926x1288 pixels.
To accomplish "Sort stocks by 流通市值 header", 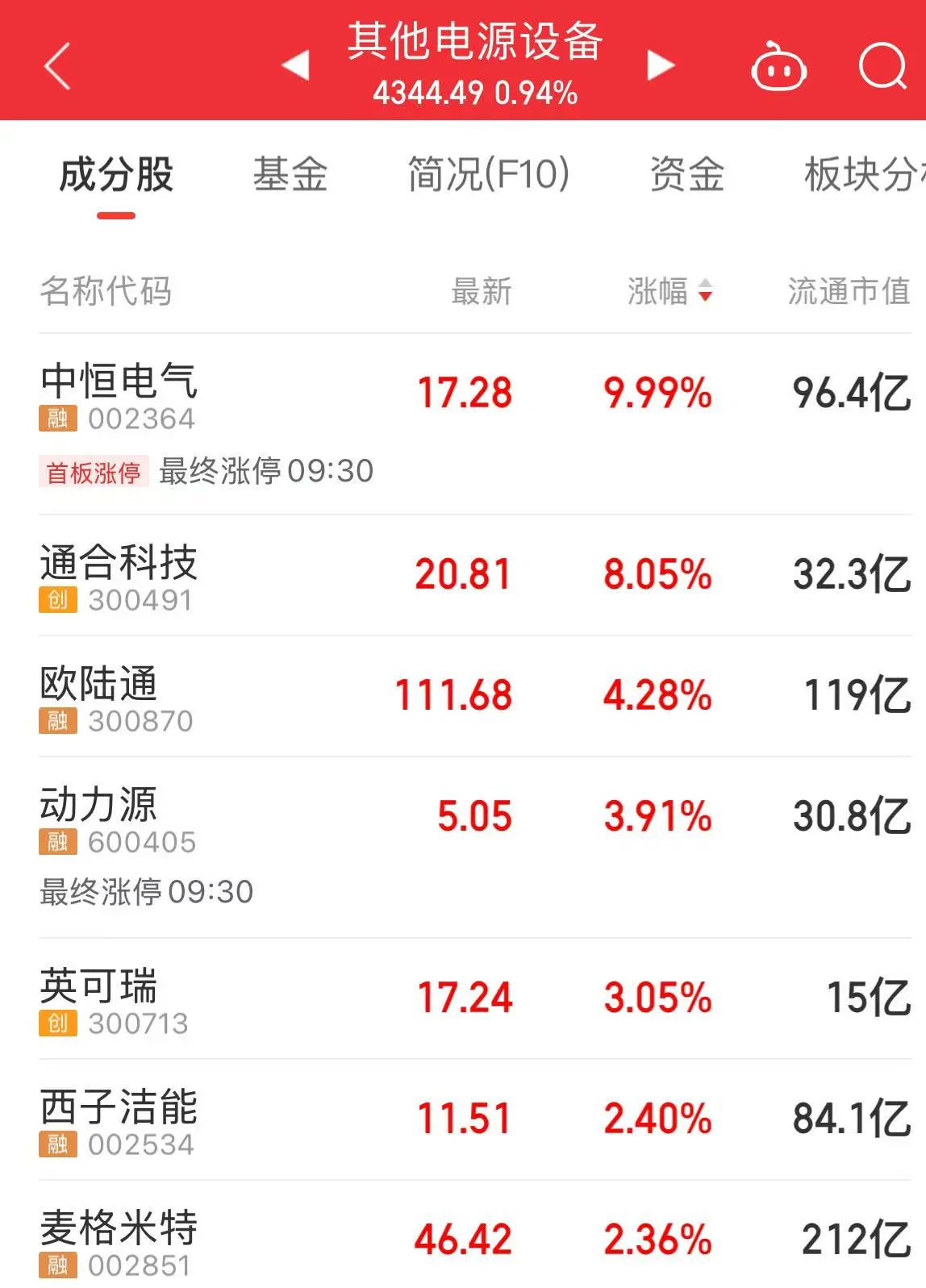I will click(849, 291).
